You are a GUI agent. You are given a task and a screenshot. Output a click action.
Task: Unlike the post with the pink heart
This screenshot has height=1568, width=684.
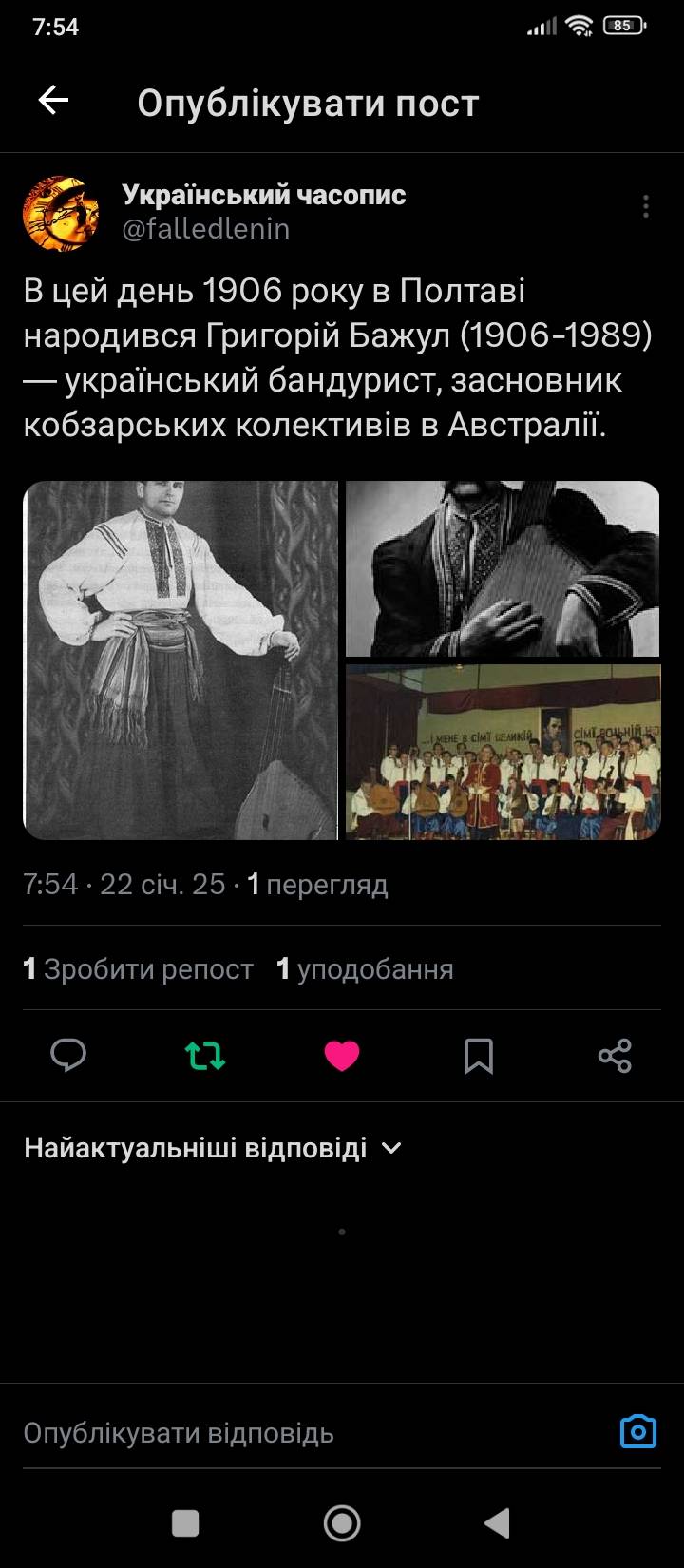point(342,1056)
